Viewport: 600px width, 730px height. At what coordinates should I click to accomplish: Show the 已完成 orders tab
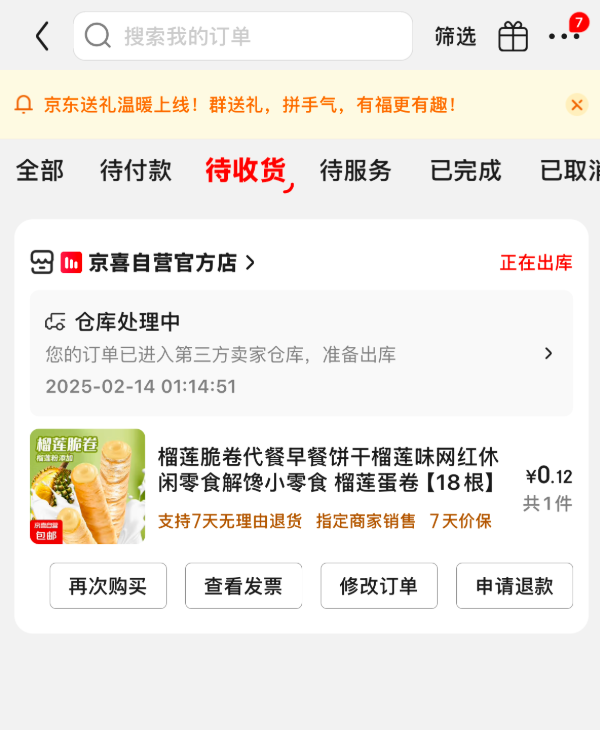465,171
